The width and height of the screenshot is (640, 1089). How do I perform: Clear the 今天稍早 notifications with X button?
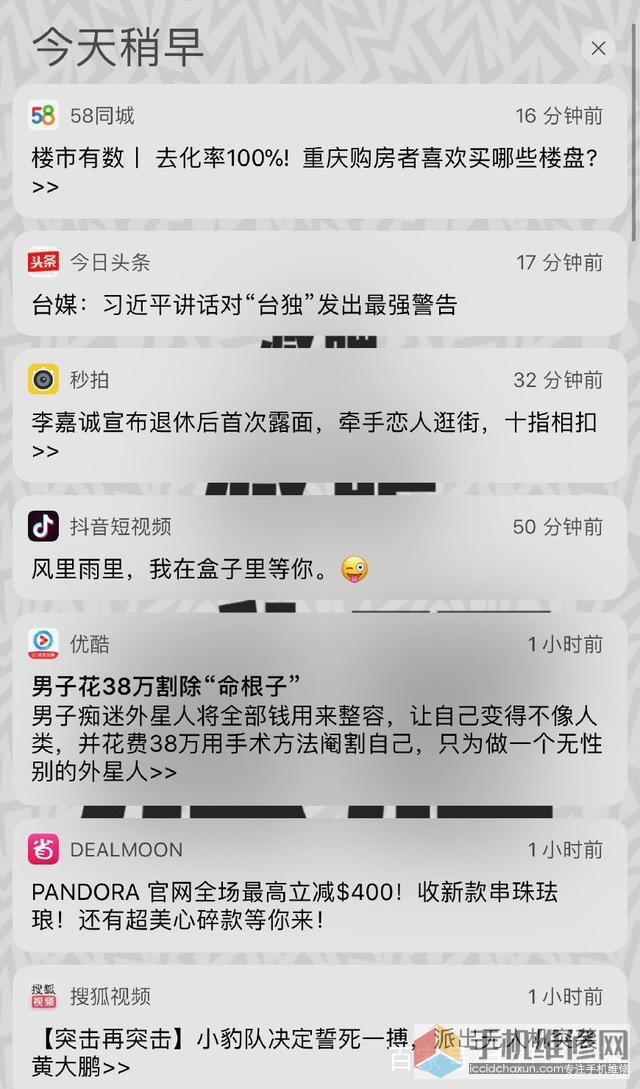click(598, 48)
